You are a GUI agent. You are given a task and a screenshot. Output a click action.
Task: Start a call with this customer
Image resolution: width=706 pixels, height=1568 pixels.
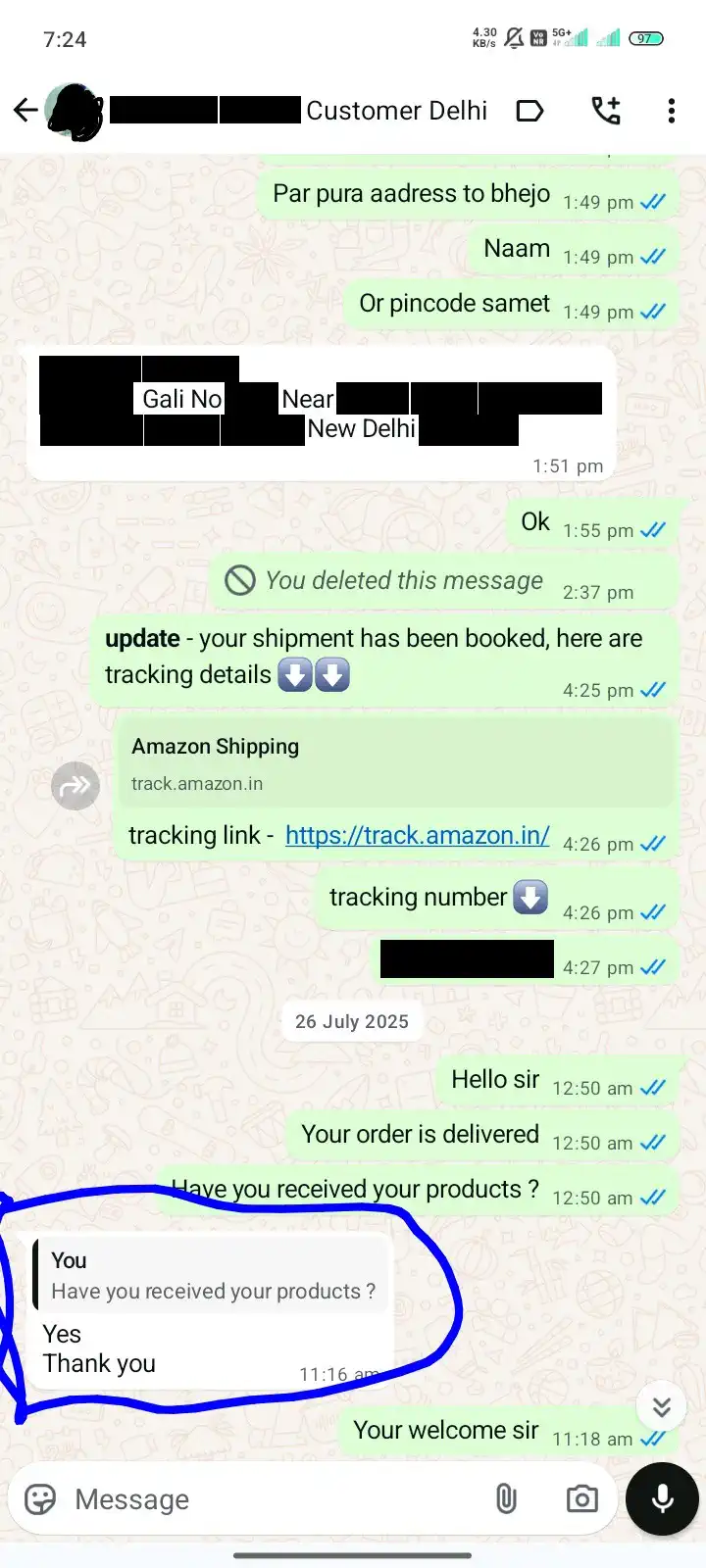[606, 111]
